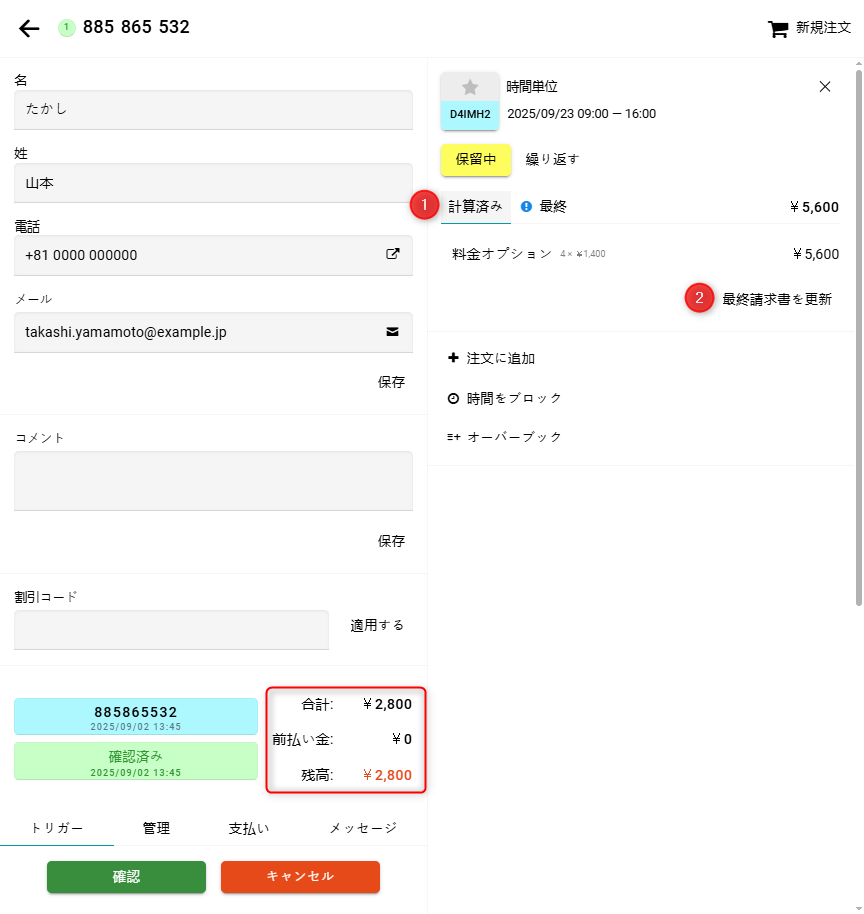Cancel the order with キャンセル button
Screen dimensions: 864x914
point(300,877)
